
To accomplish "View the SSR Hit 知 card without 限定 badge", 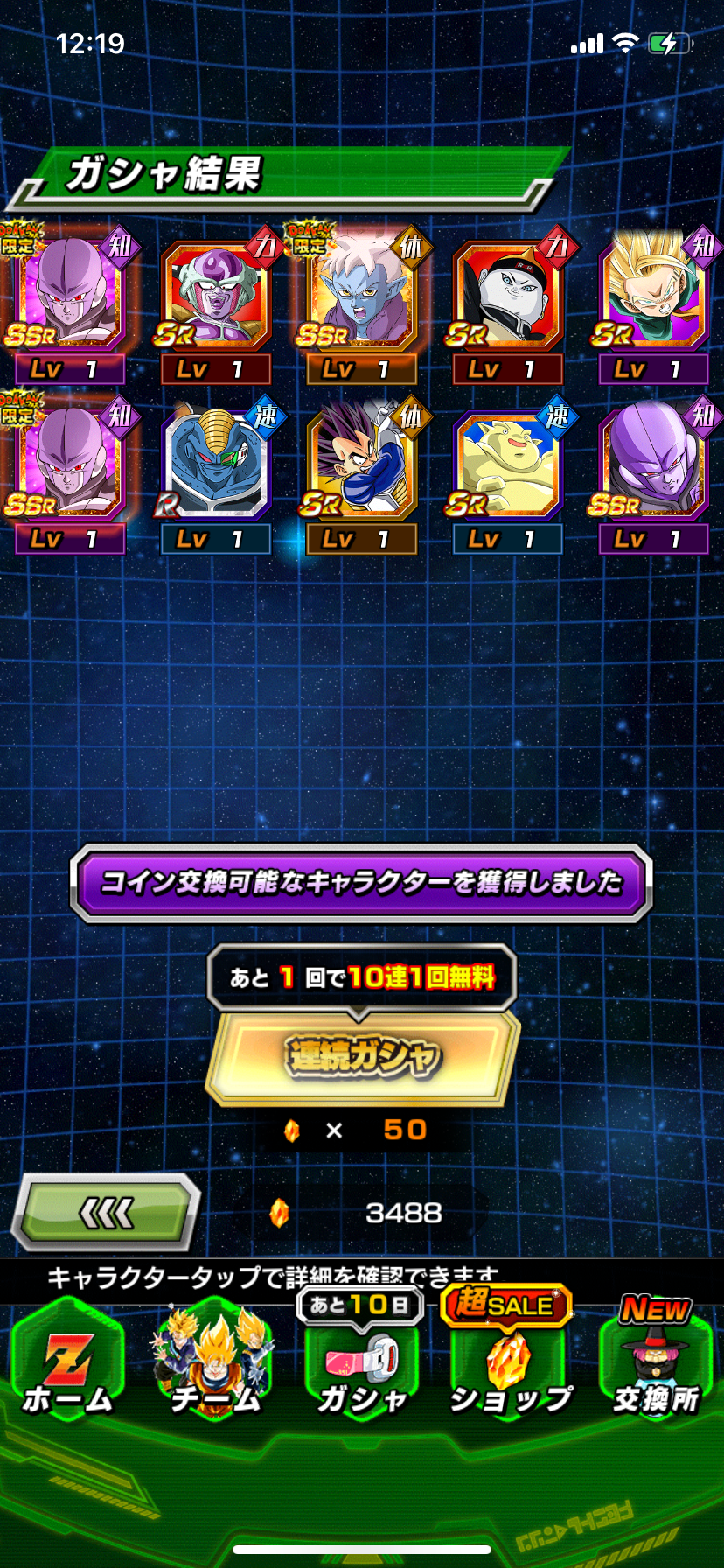I will click(653, 468).
